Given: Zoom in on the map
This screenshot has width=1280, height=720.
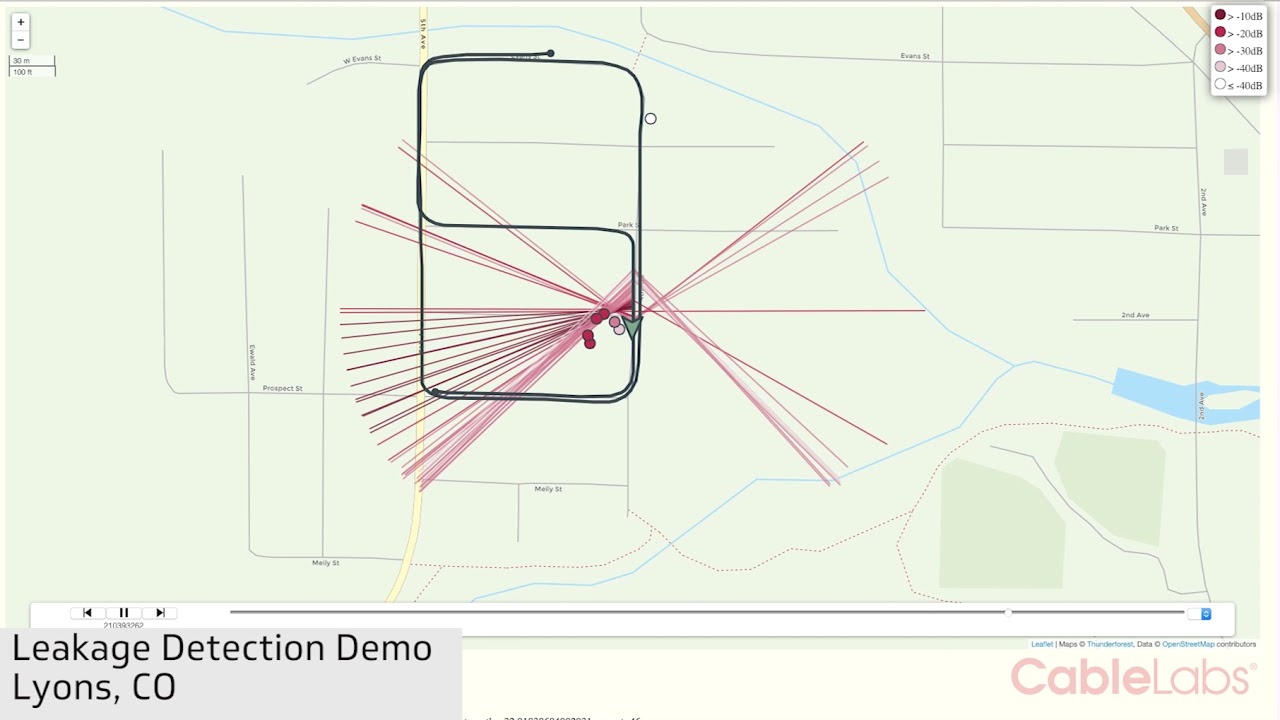Looking at the screenshot, I should [x=20, y=22].
